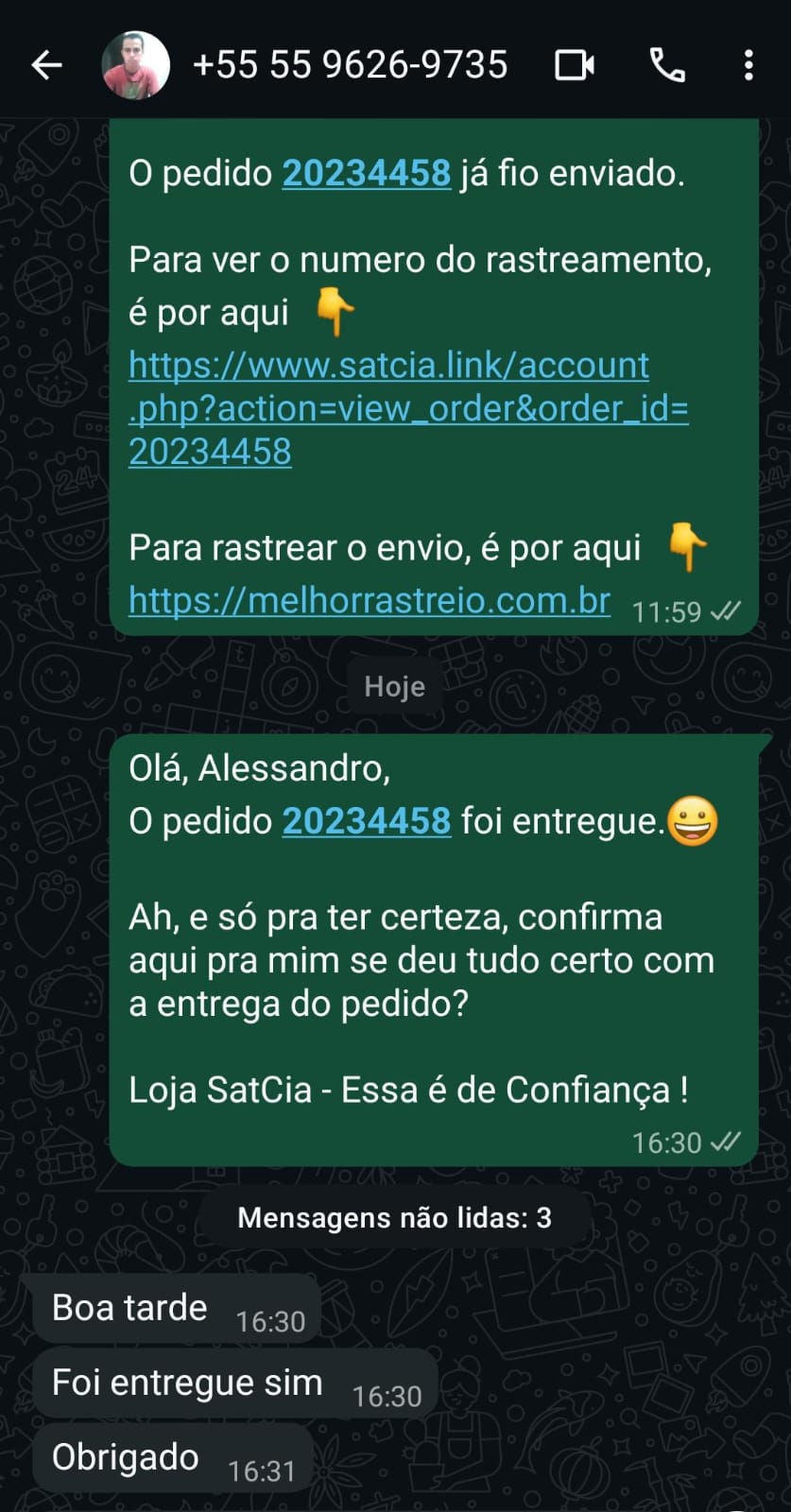Open the three-dot overflow menu
This screenshot has width=791, height=1512.
(748, 65)
